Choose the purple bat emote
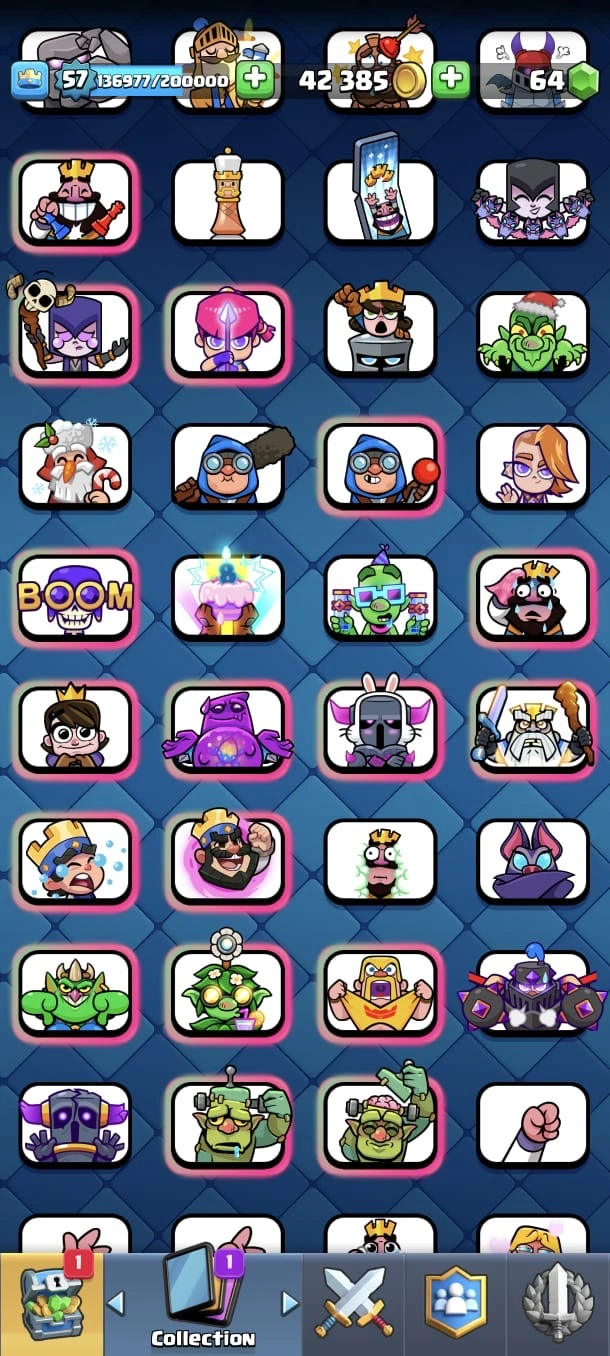 click(x=533, y=860)
